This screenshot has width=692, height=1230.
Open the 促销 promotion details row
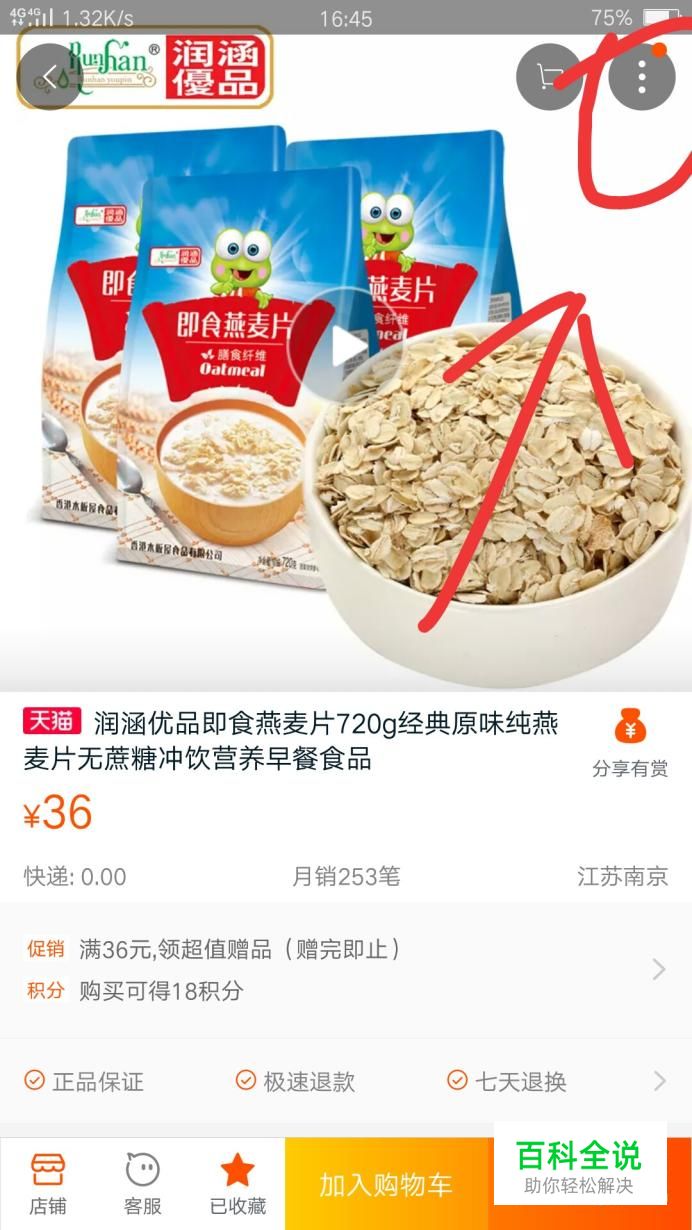pyautogui.click(x=346, y=969)
